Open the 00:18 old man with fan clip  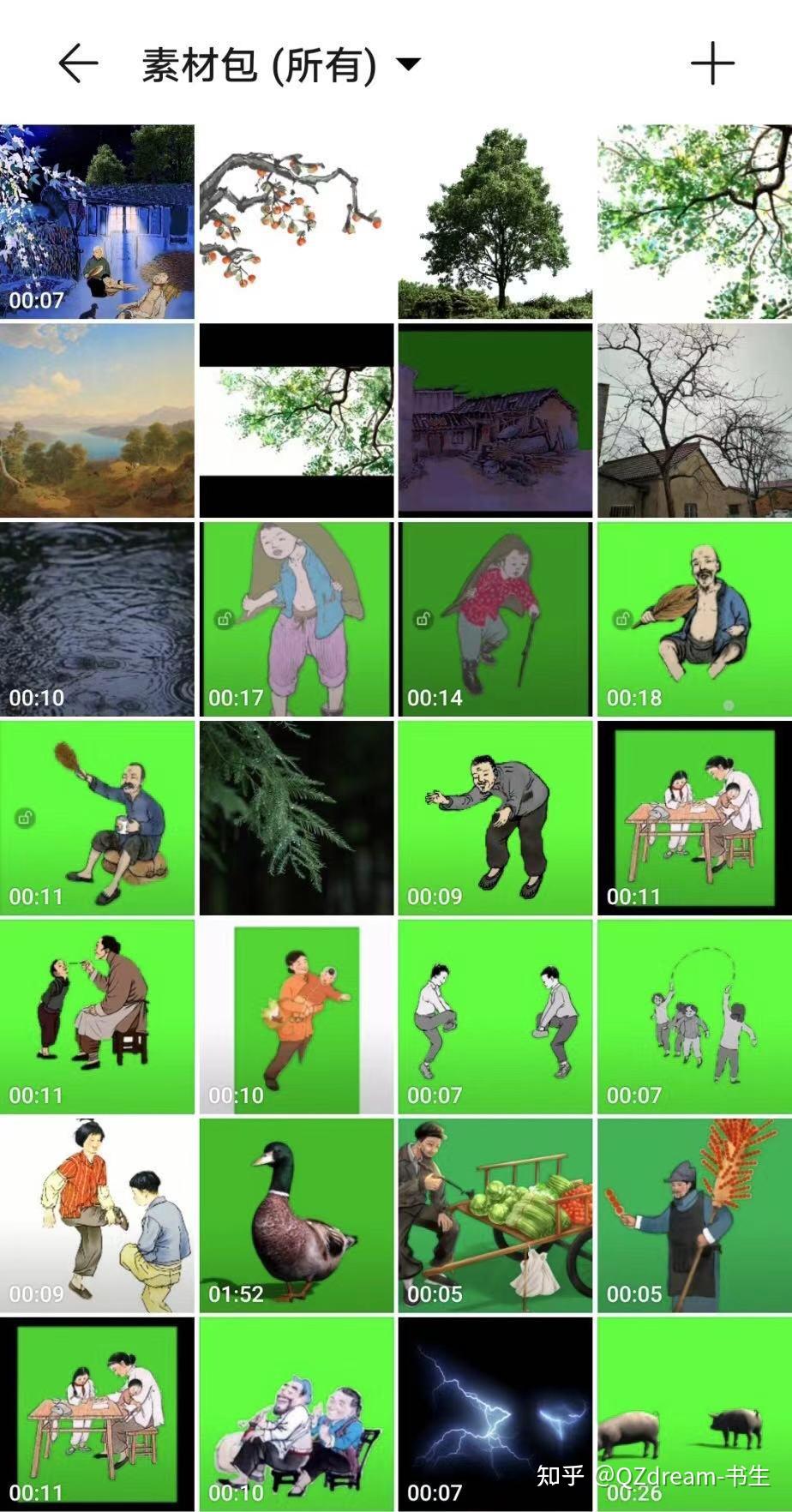coord(694,619)
